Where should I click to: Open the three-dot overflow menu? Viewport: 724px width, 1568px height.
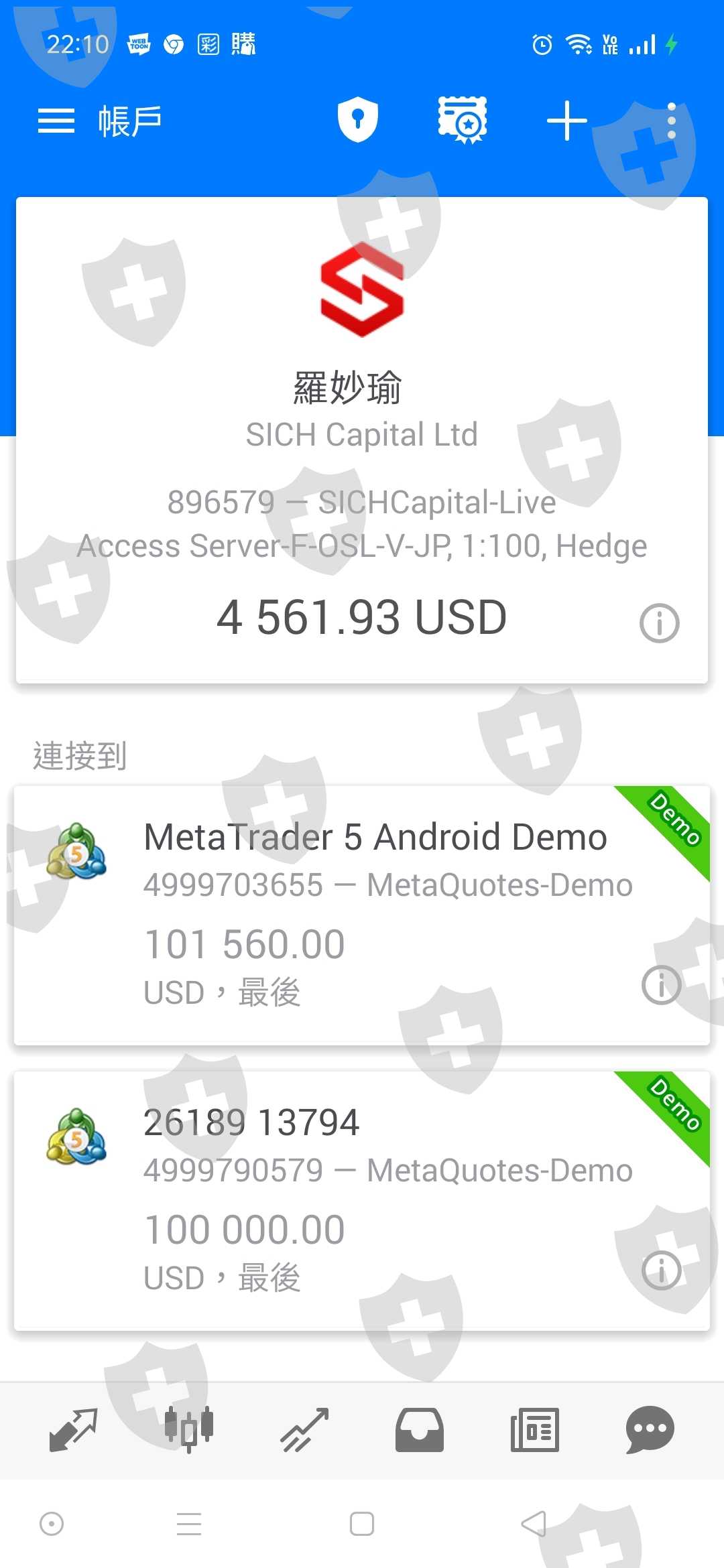point(671,121)
